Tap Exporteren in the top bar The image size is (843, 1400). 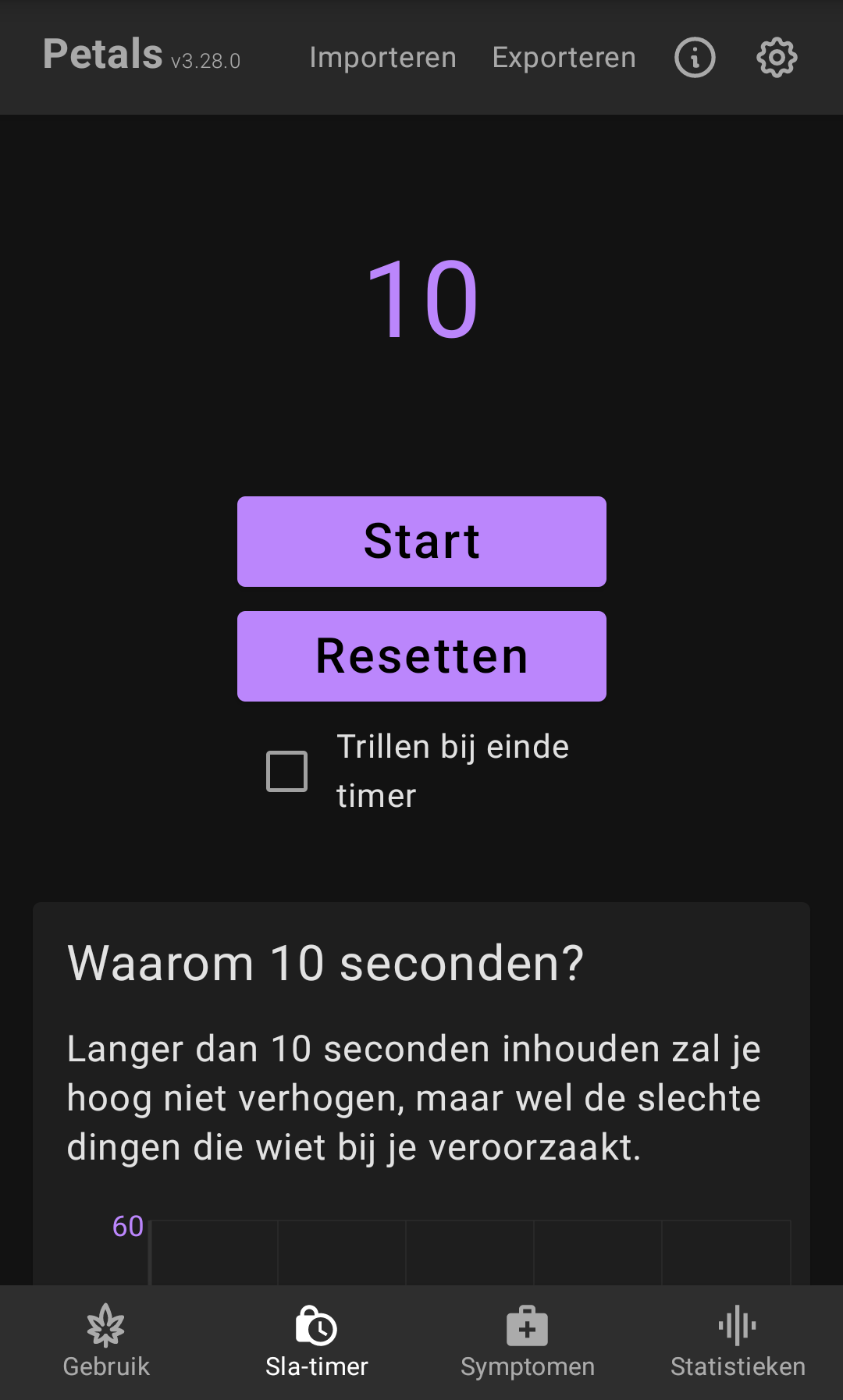pyautogui.click(x=564, y=58)
